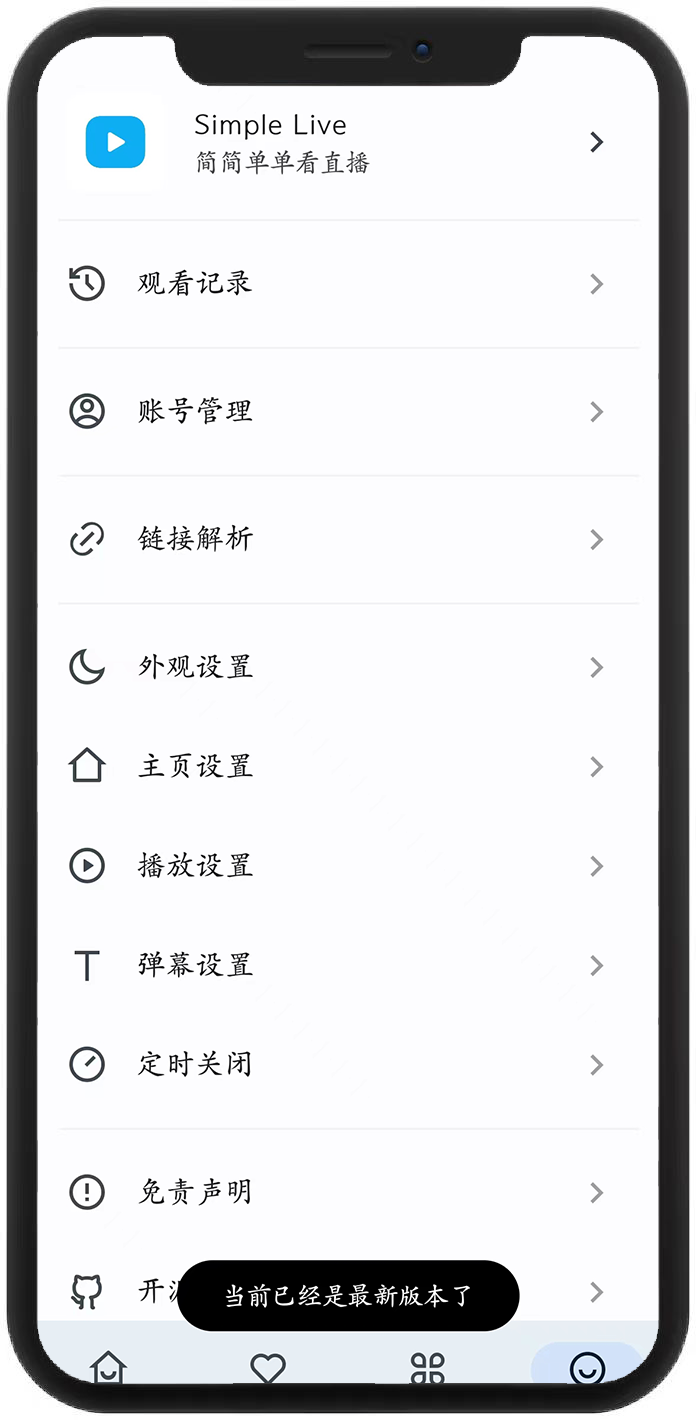The image size is (696, 1420).
Task: Go to 账号管理 account management
Action: point(347,411)
